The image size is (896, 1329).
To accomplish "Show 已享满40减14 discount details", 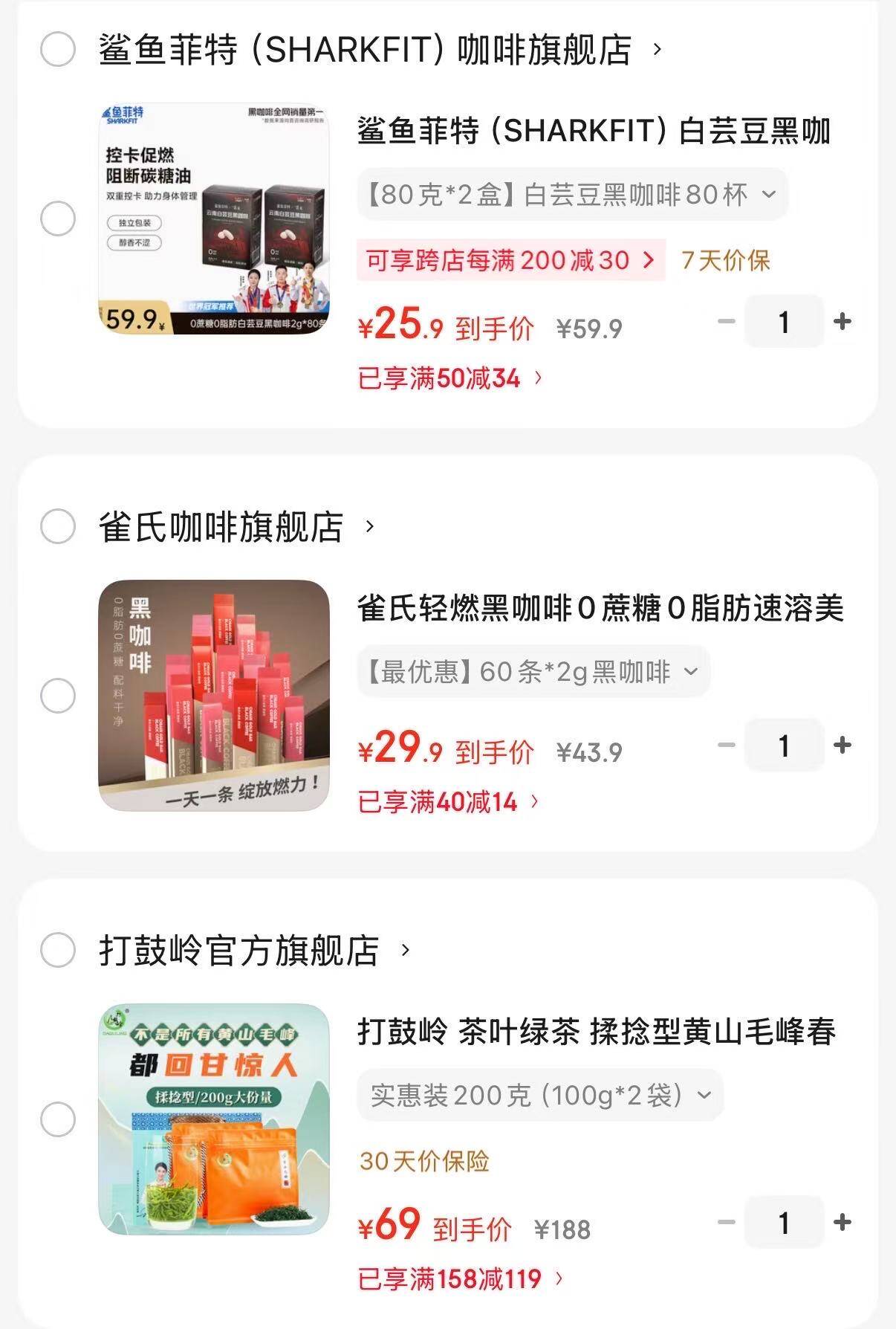I will click(x=449, y=802).
